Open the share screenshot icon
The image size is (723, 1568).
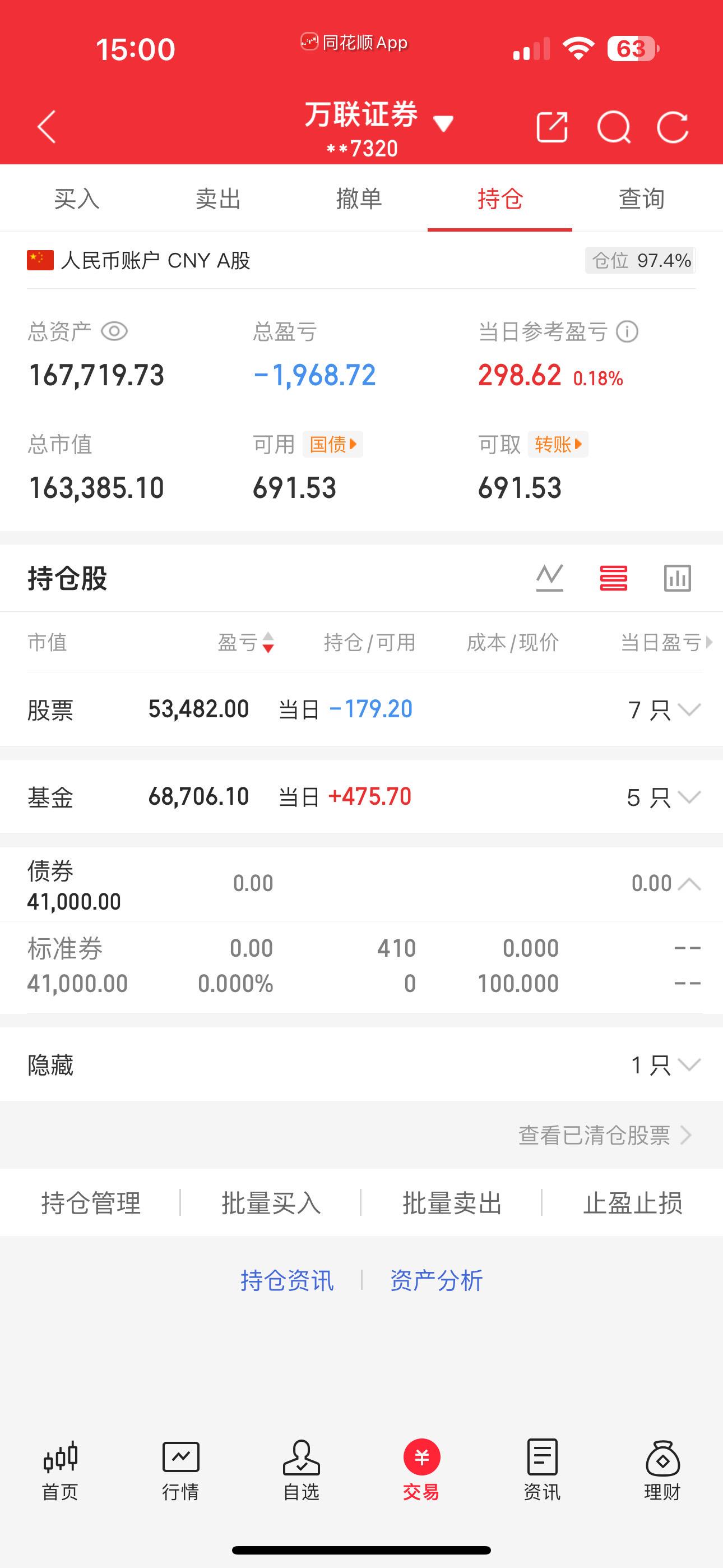(x=551, y=127)
